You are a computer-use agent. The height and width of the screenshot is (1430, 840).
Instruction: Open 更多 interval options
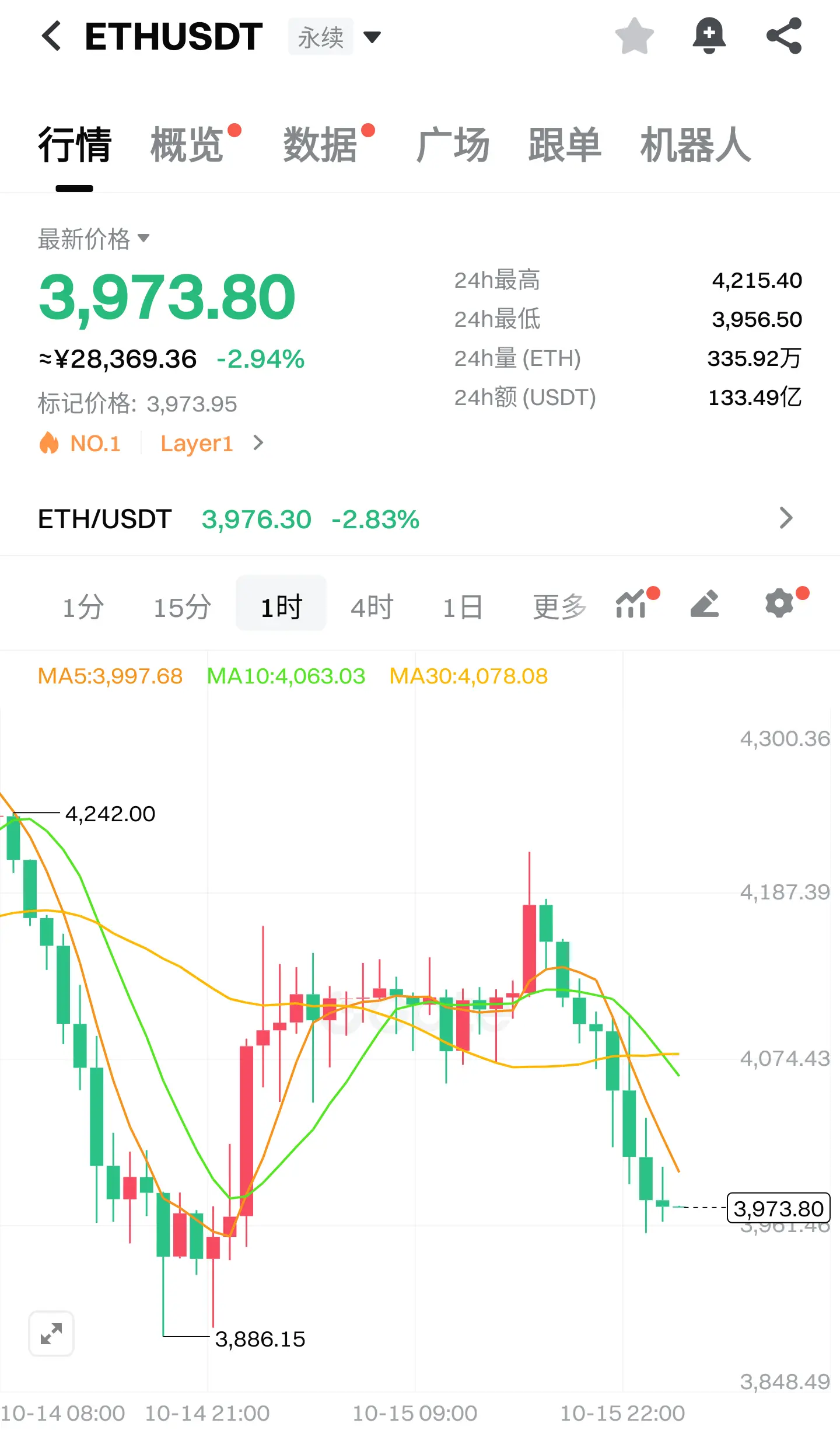click(559, 606)
